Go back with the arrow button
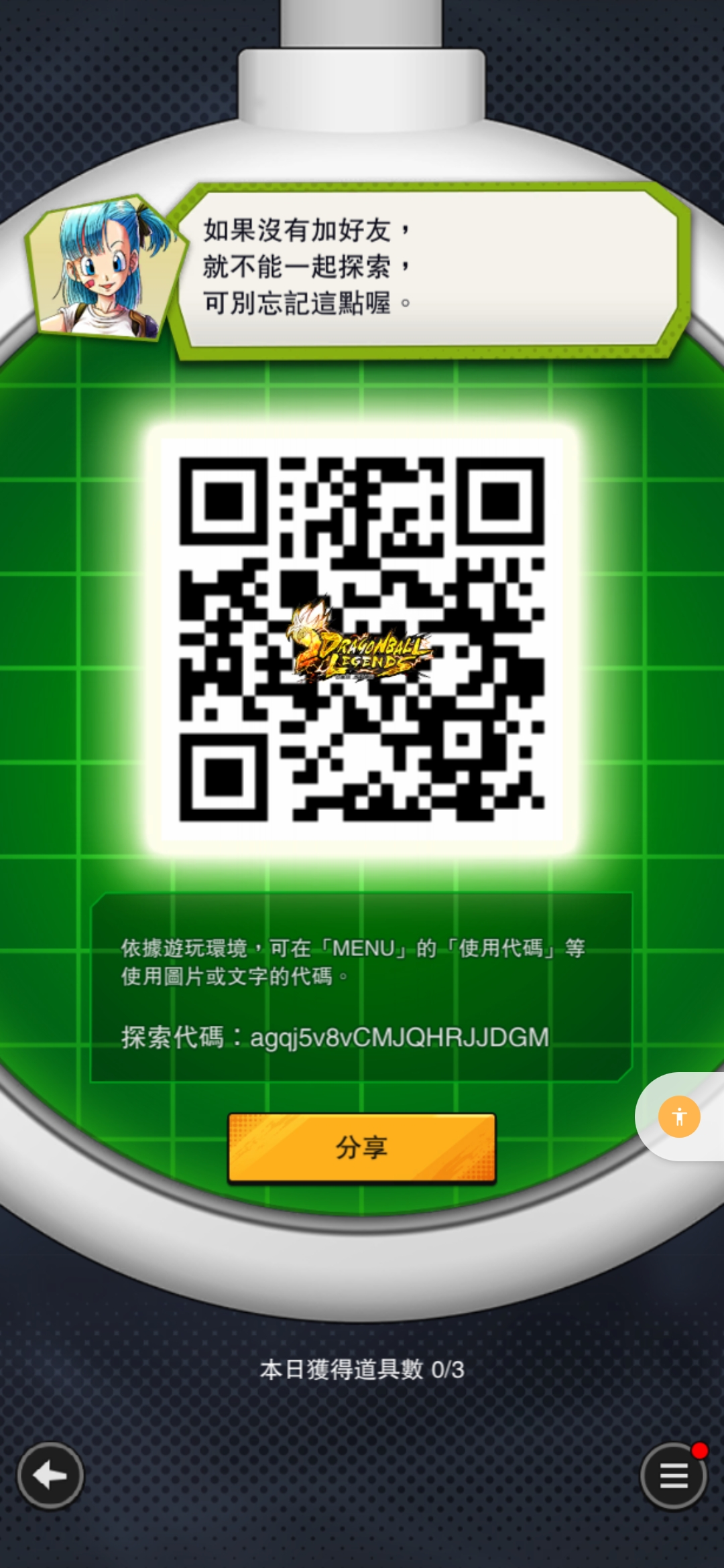Screen dimensions: 724x1568 coord(50,1475)
